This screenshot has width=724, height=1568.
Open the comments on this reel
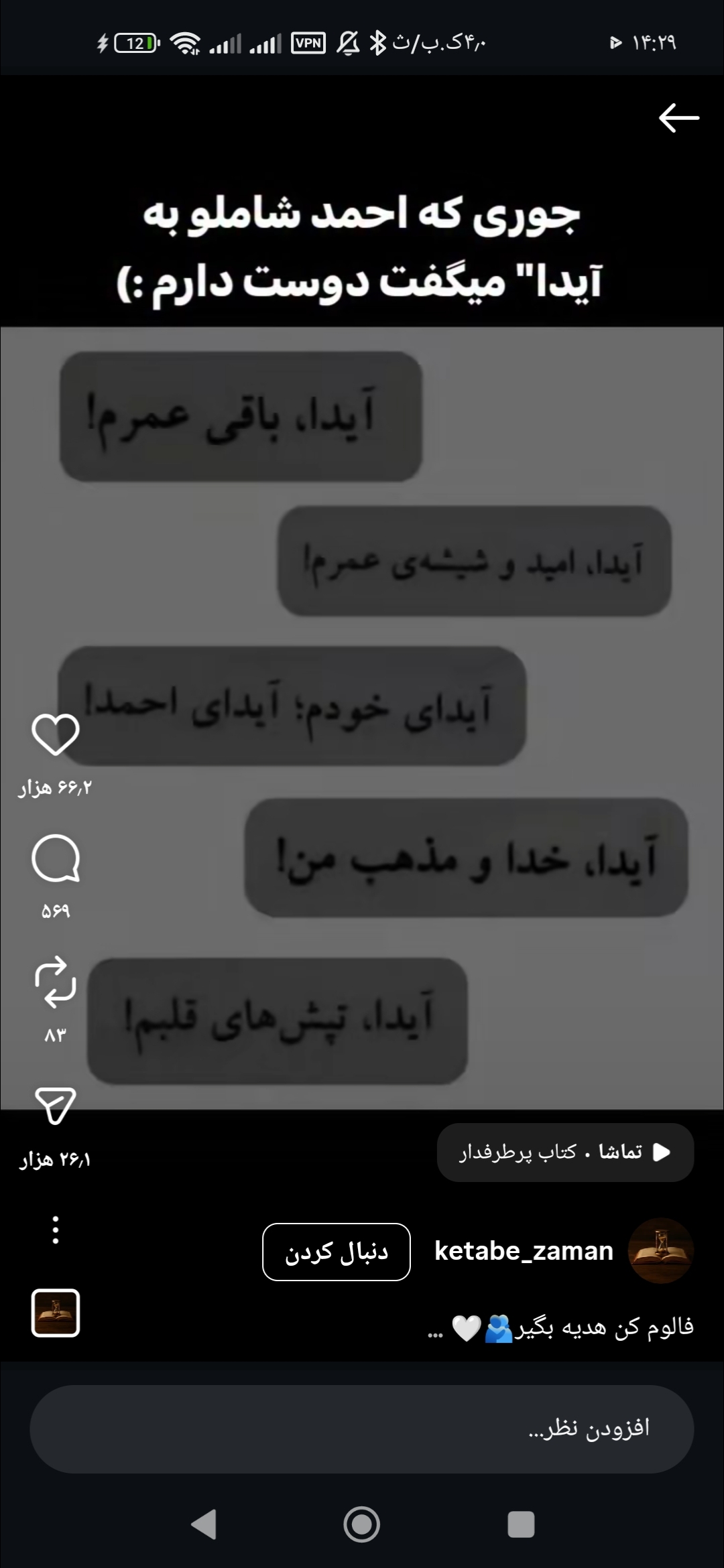(x=56, y=858)
